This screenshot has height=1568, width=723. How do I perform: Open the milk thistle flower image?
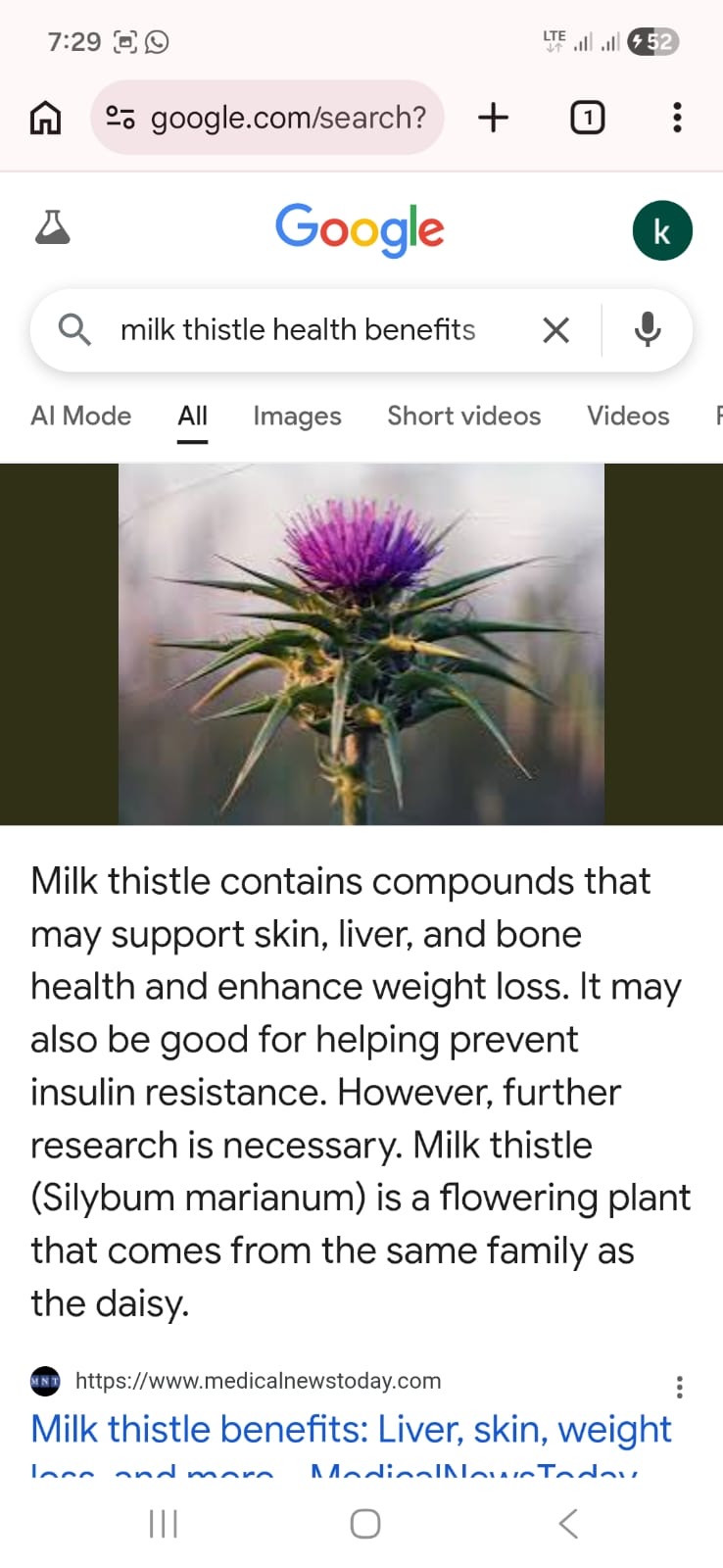pyautogui.click(x=361, y=644)
